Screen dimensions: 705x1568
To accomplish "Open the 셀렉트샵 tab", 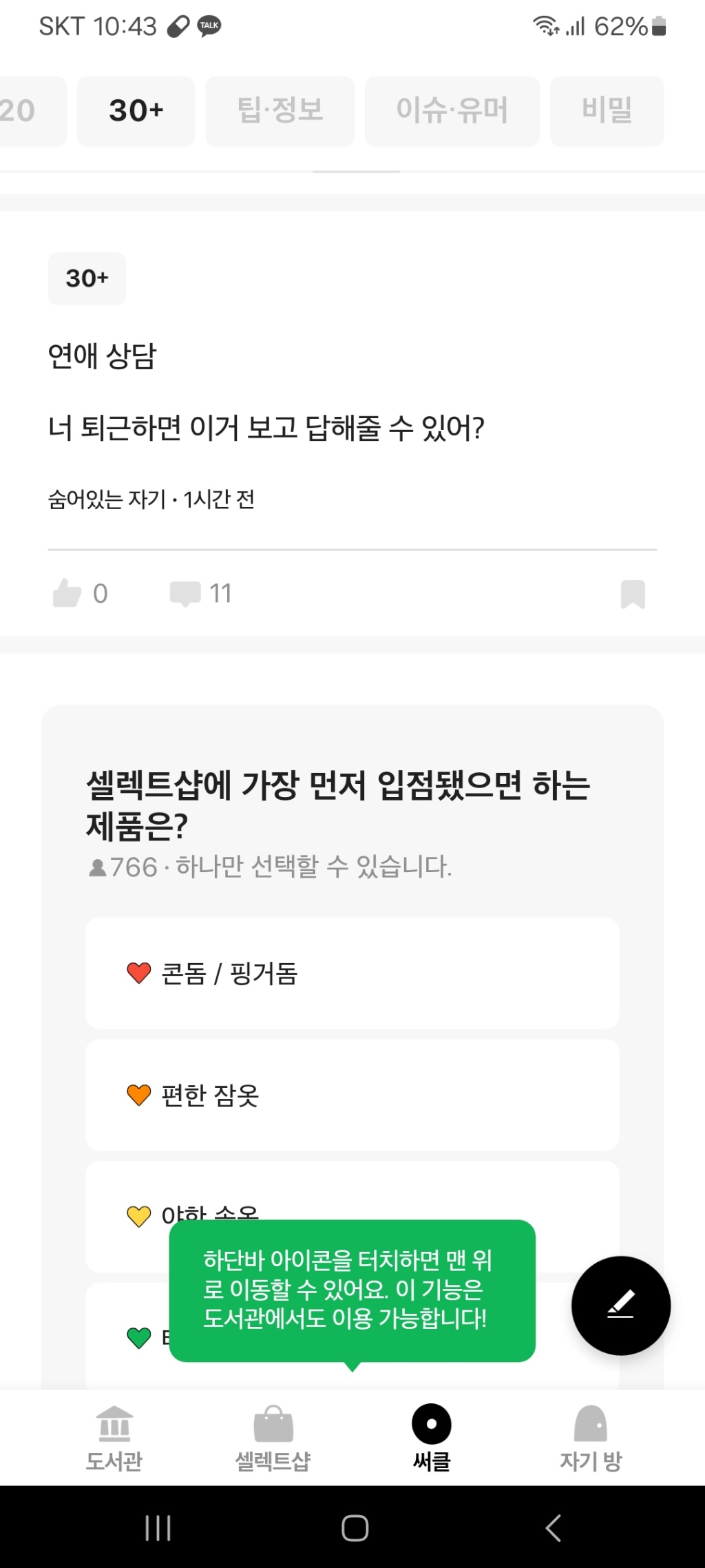I will point(273,1438).
